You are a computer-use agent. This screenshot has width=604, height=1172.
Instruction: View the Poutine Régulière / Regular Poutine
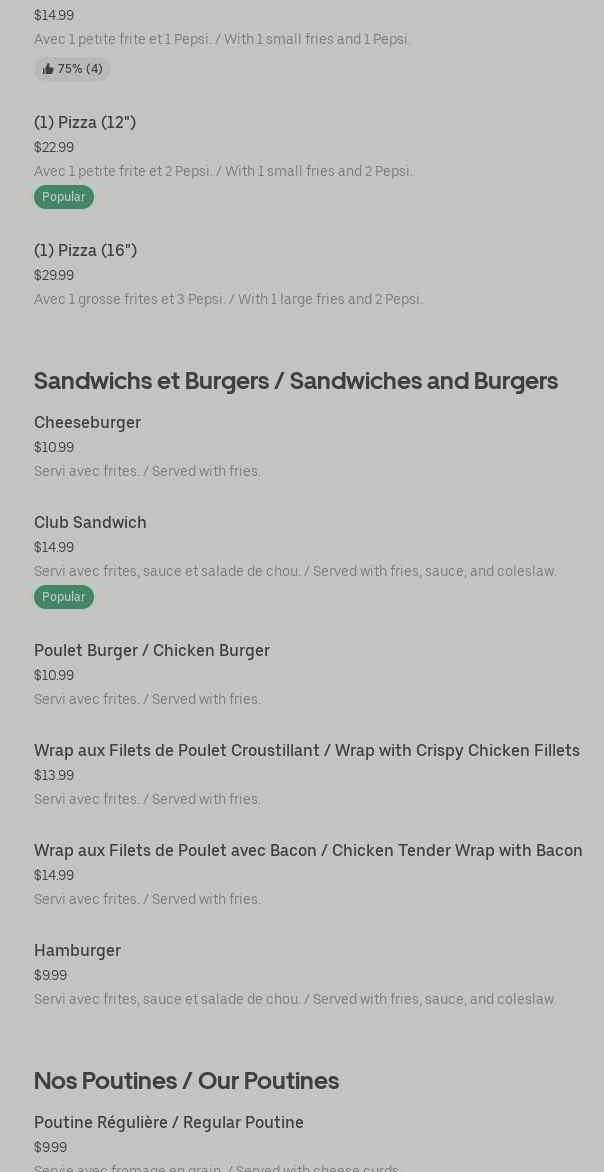pyautogui.click(x=169, y=1123)
